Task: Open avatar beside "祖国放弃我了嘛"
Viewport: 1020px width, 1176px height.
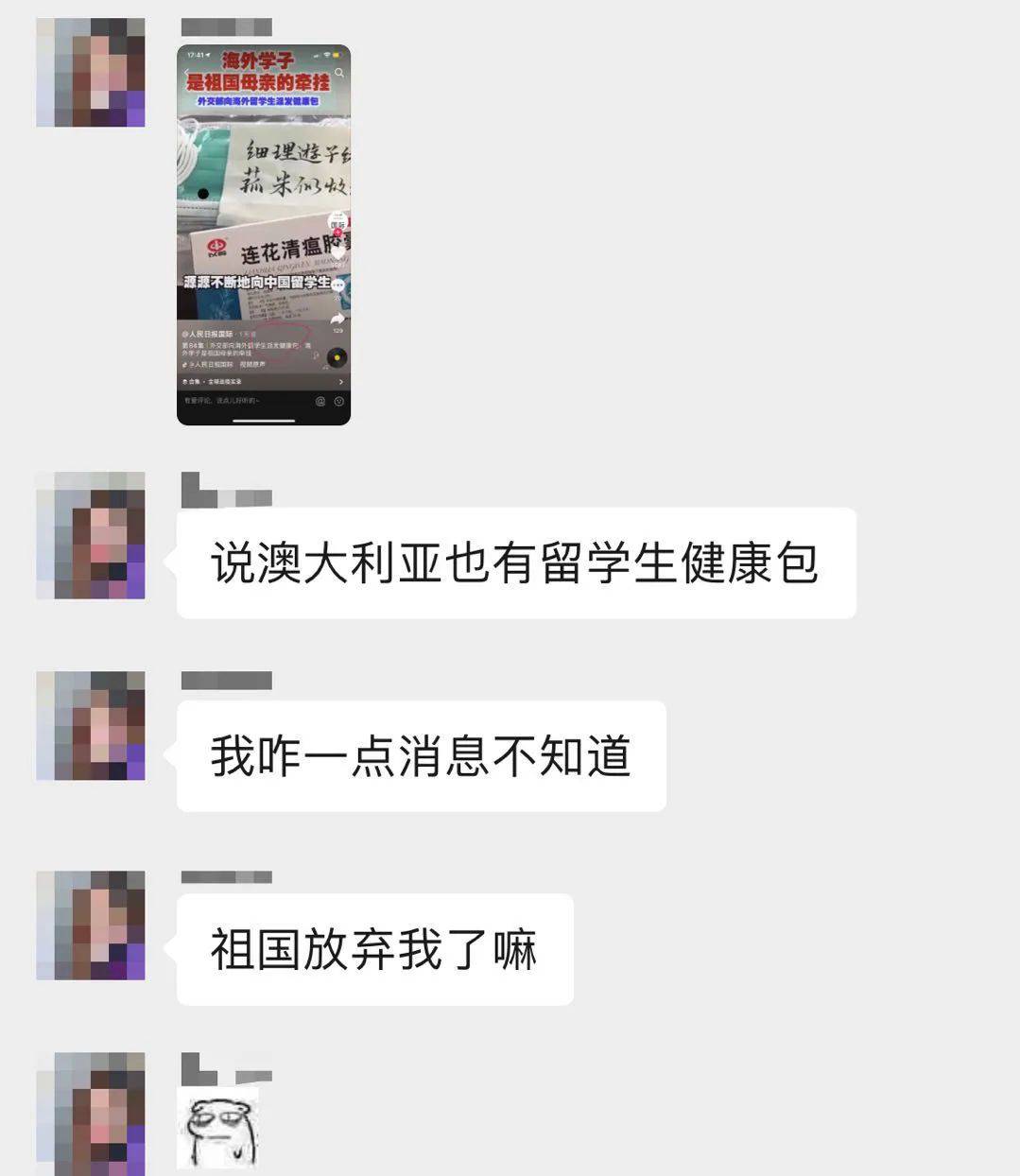Action: point(91,925)
